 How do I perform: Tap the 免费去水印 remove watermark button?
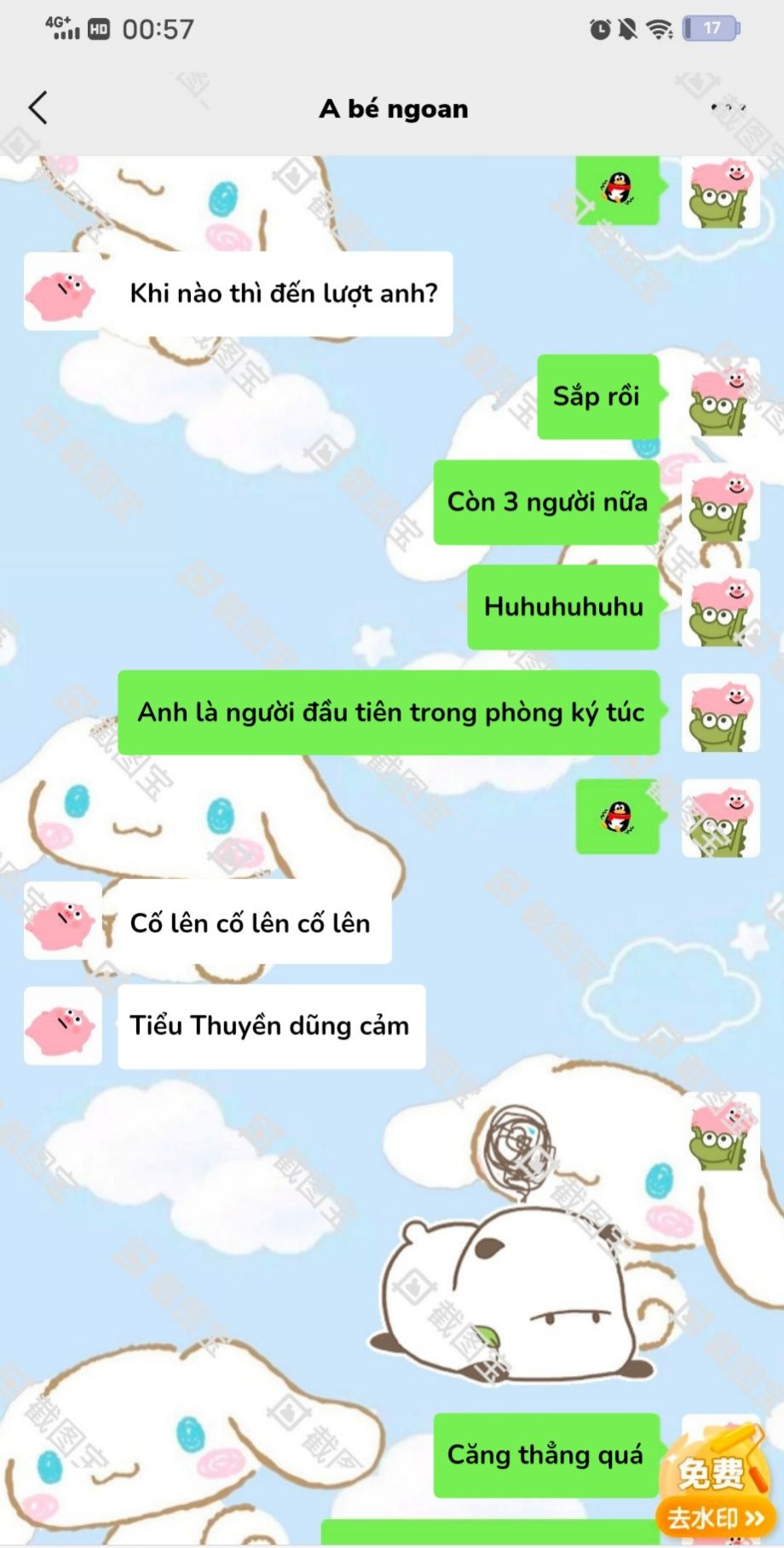click(x=714, y=1486)
